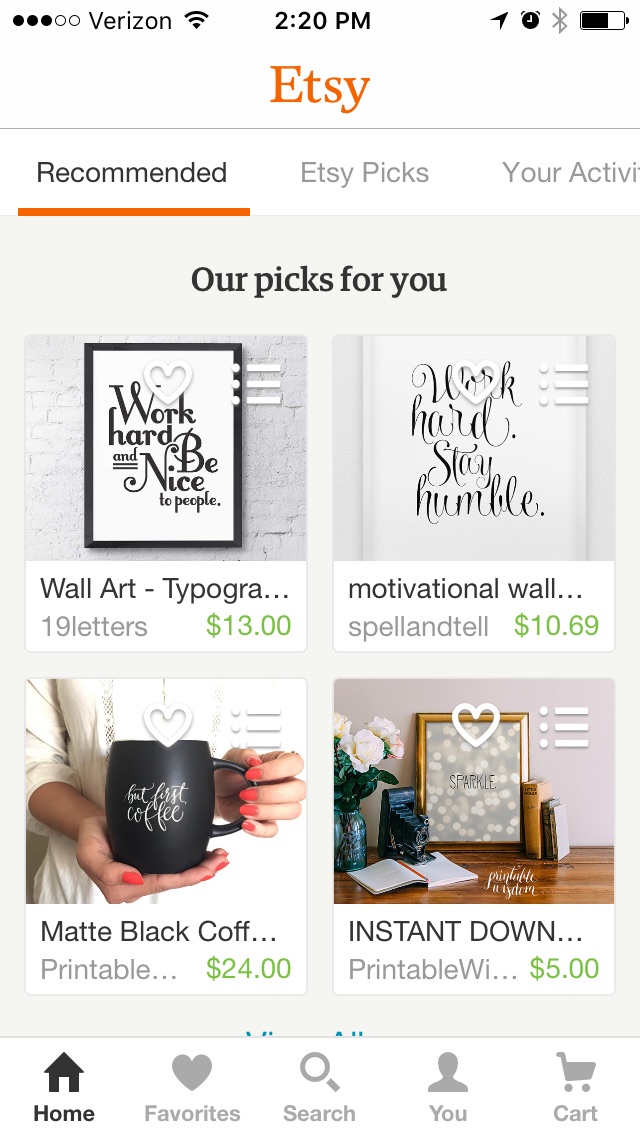
Task: View the shopping Cart
Action: pos(575,1087)
